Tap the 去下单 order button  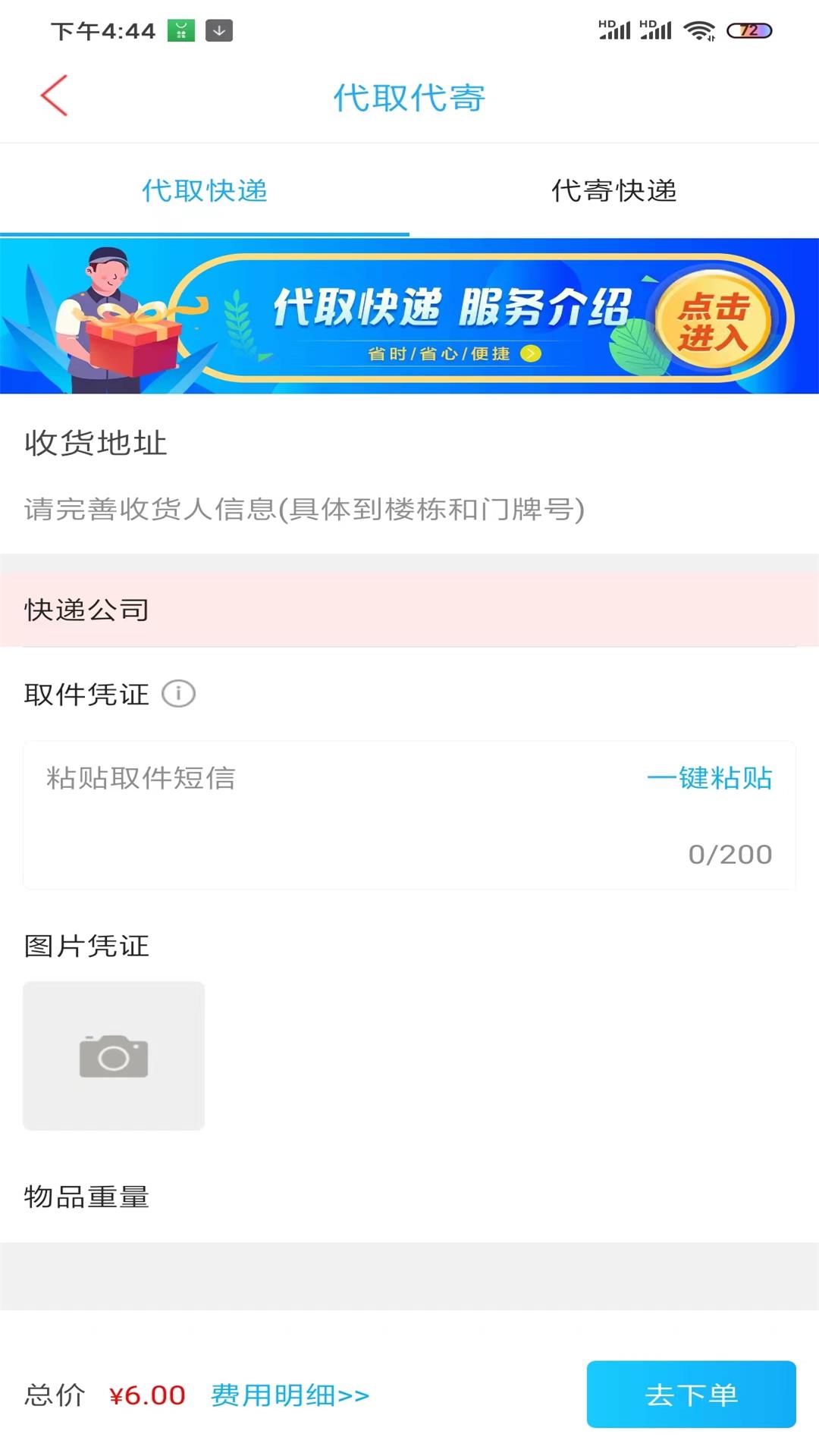pos(691,1394)
